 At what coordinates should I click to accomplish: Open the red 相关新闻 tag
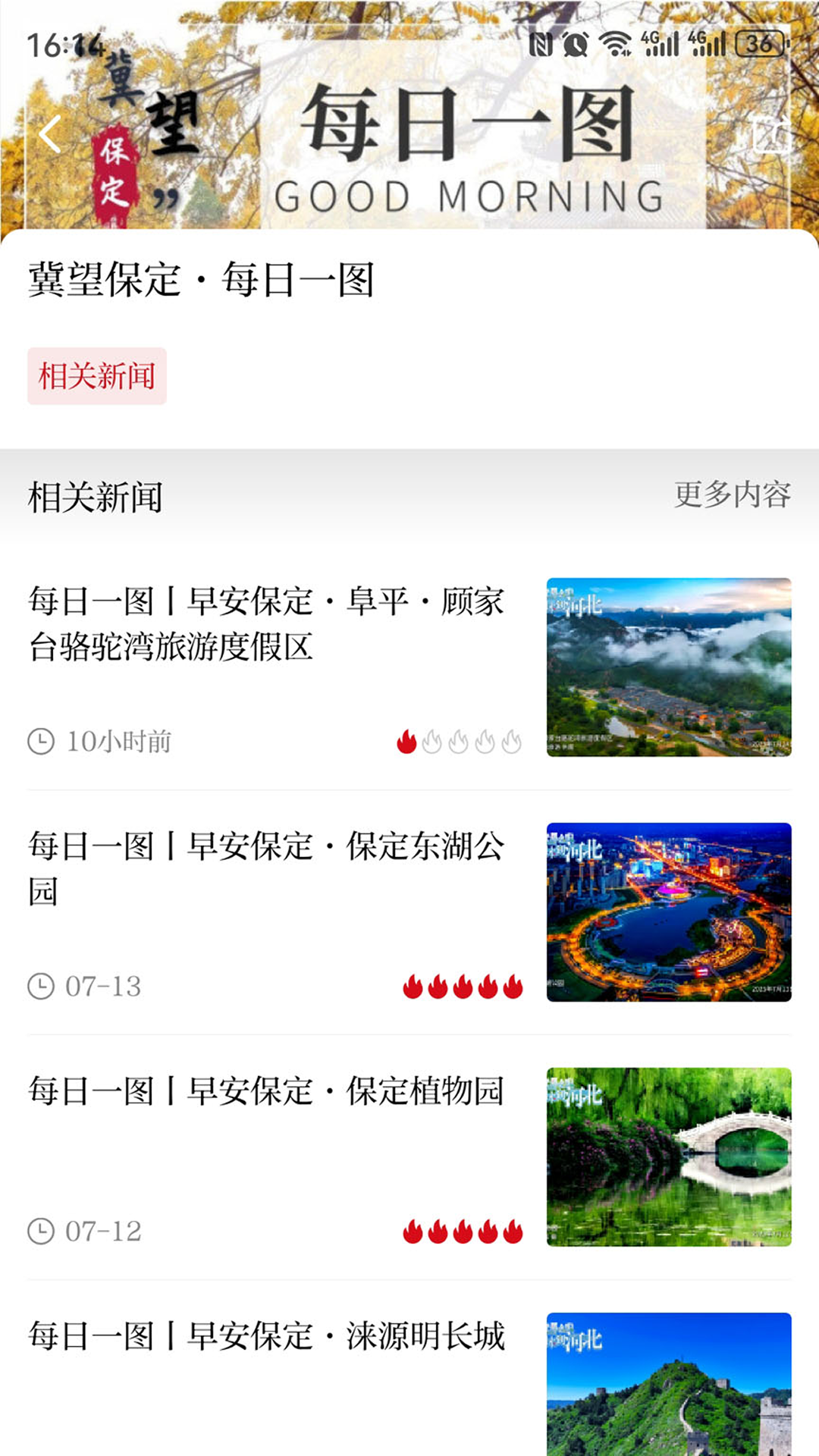[x=96, y=375]
